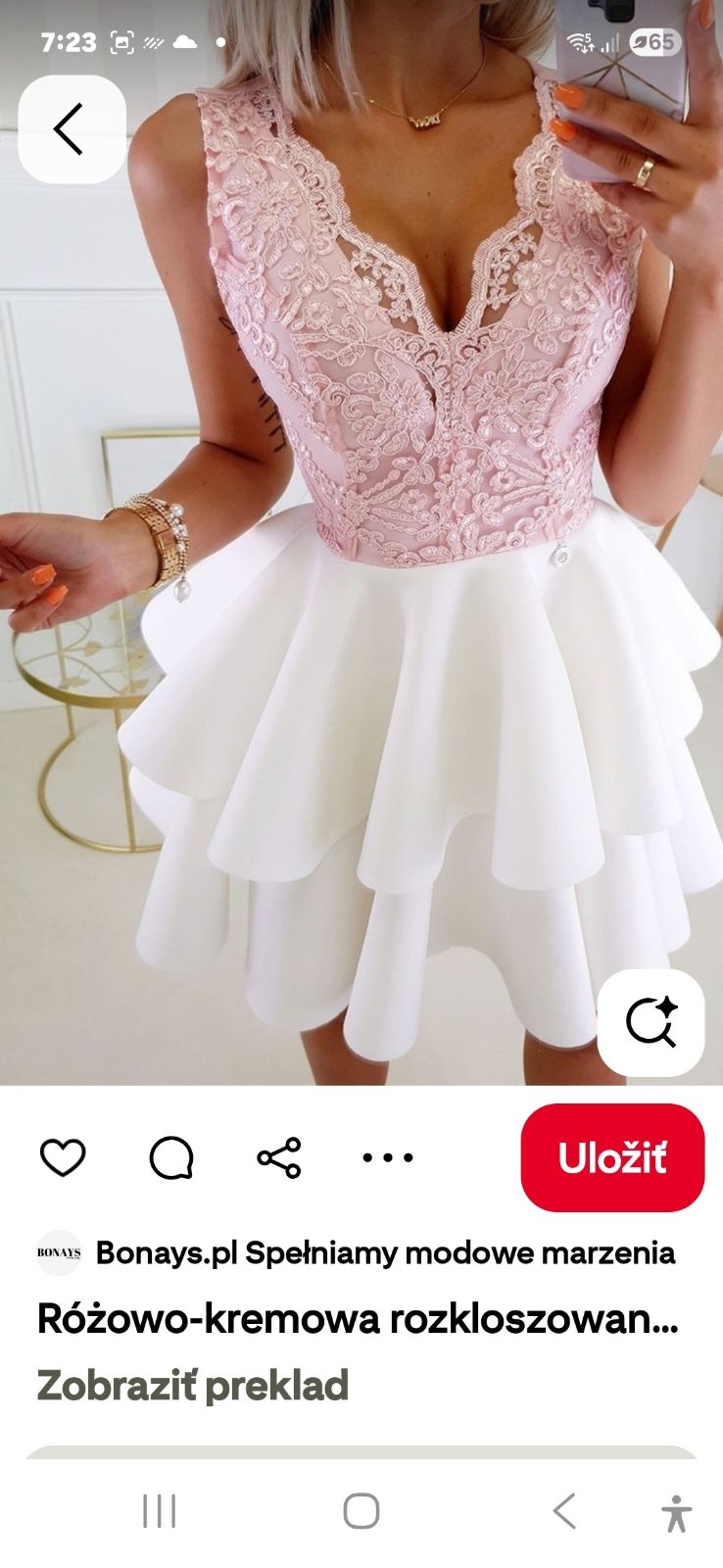Open the three-dot more options menu
723x1568 pixels.
pos(388,1157)
